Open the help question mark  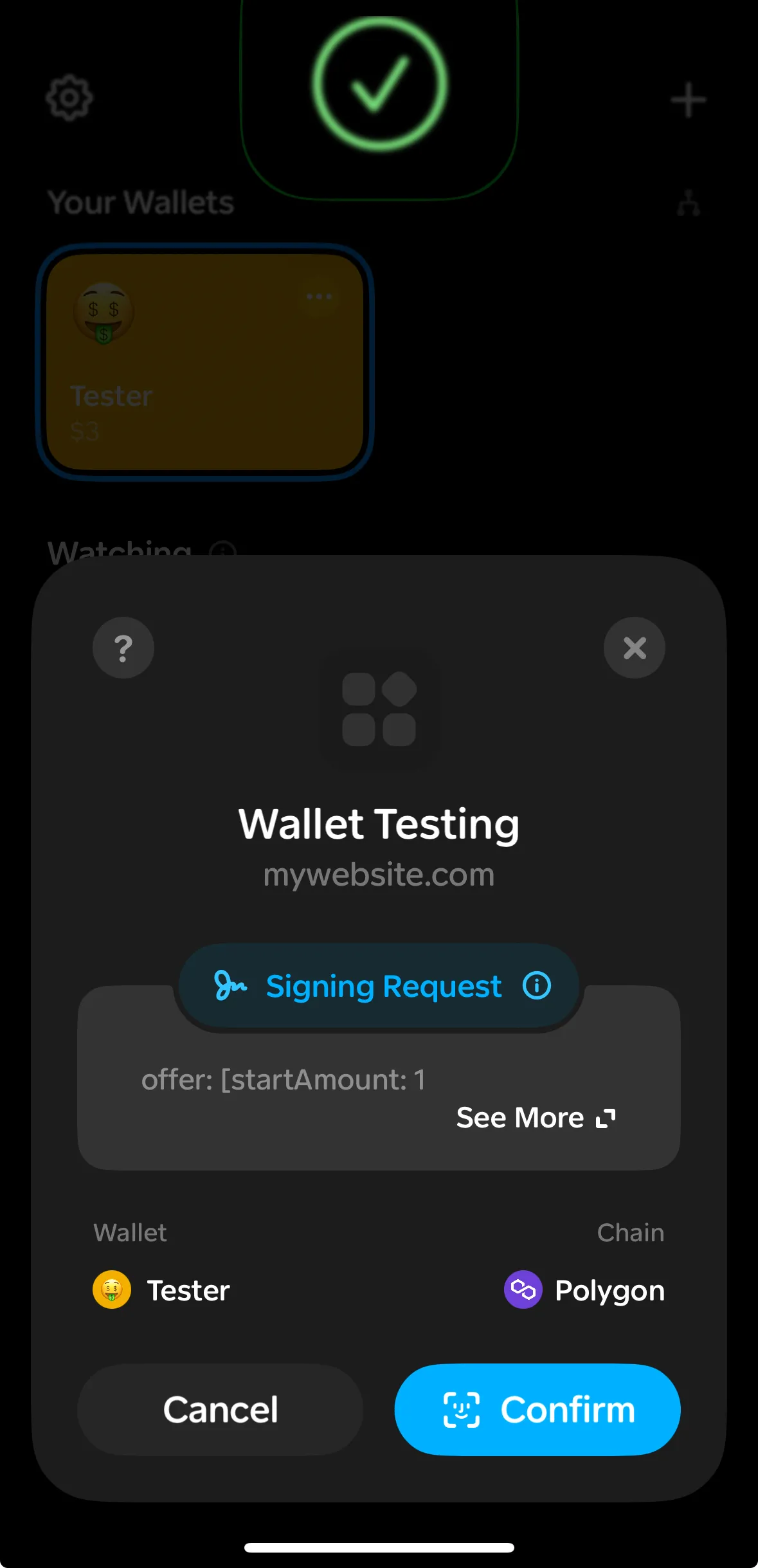tap(123, 648)
